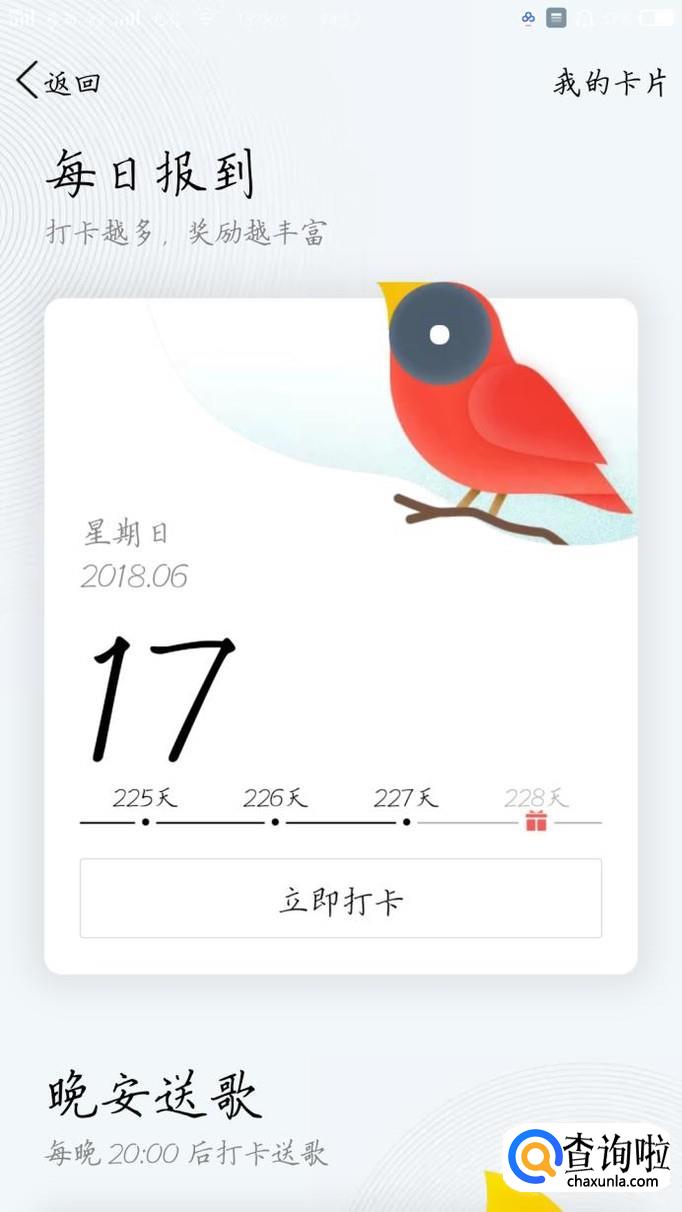Viewport: 682px width, 1212px height.
Task: Open 我的卡片 page
Action: point(609,82)
